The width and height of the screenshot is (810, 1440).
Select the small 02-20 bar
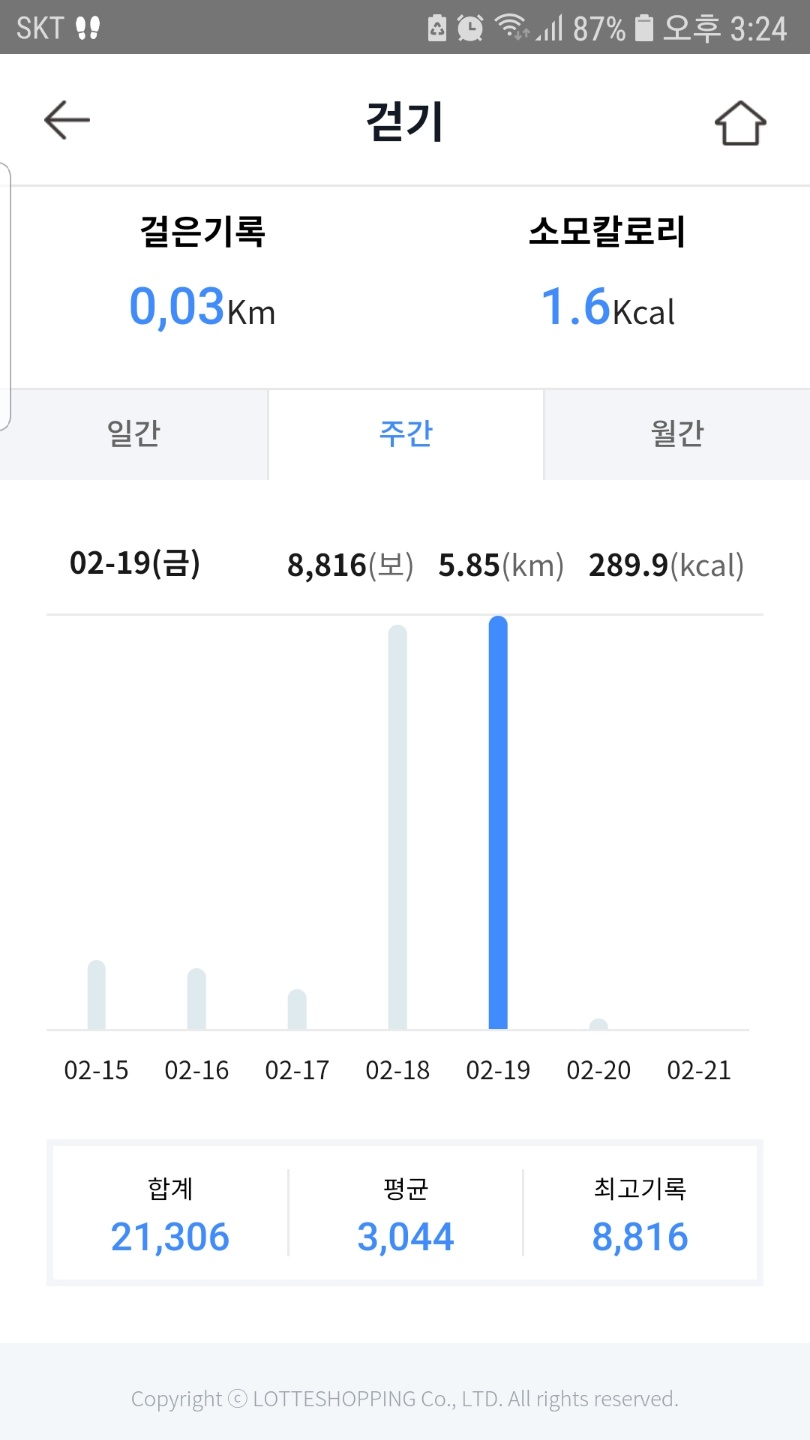[x=598, y=1024]
